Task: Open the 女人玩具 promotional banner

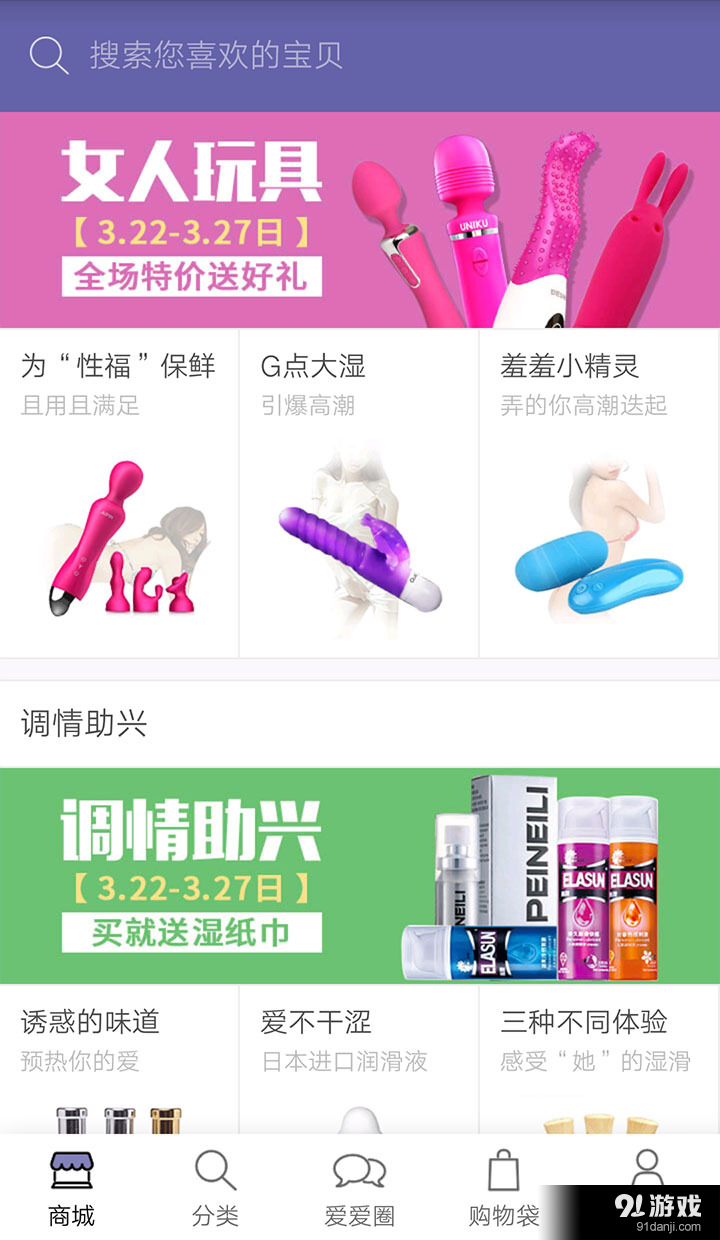Action: tap(360, 220)
